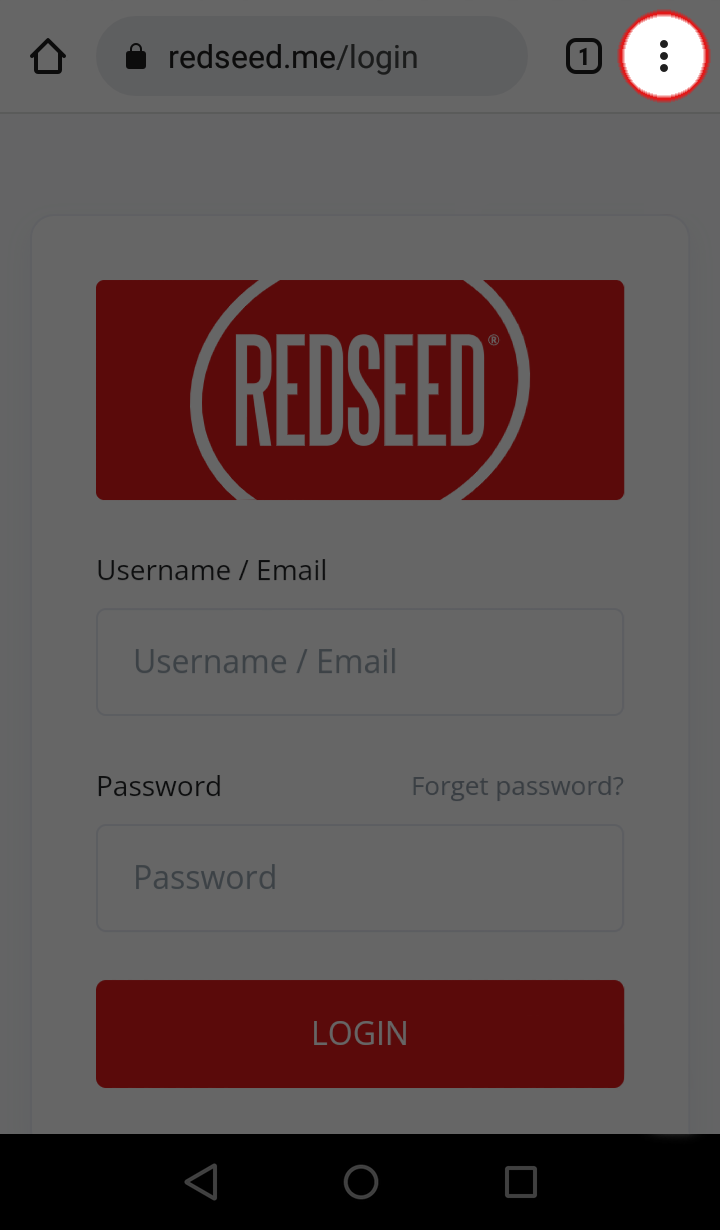Open the tab switcher
Viewport: 720px width, 1230px height.
click(x=584, y=57)
